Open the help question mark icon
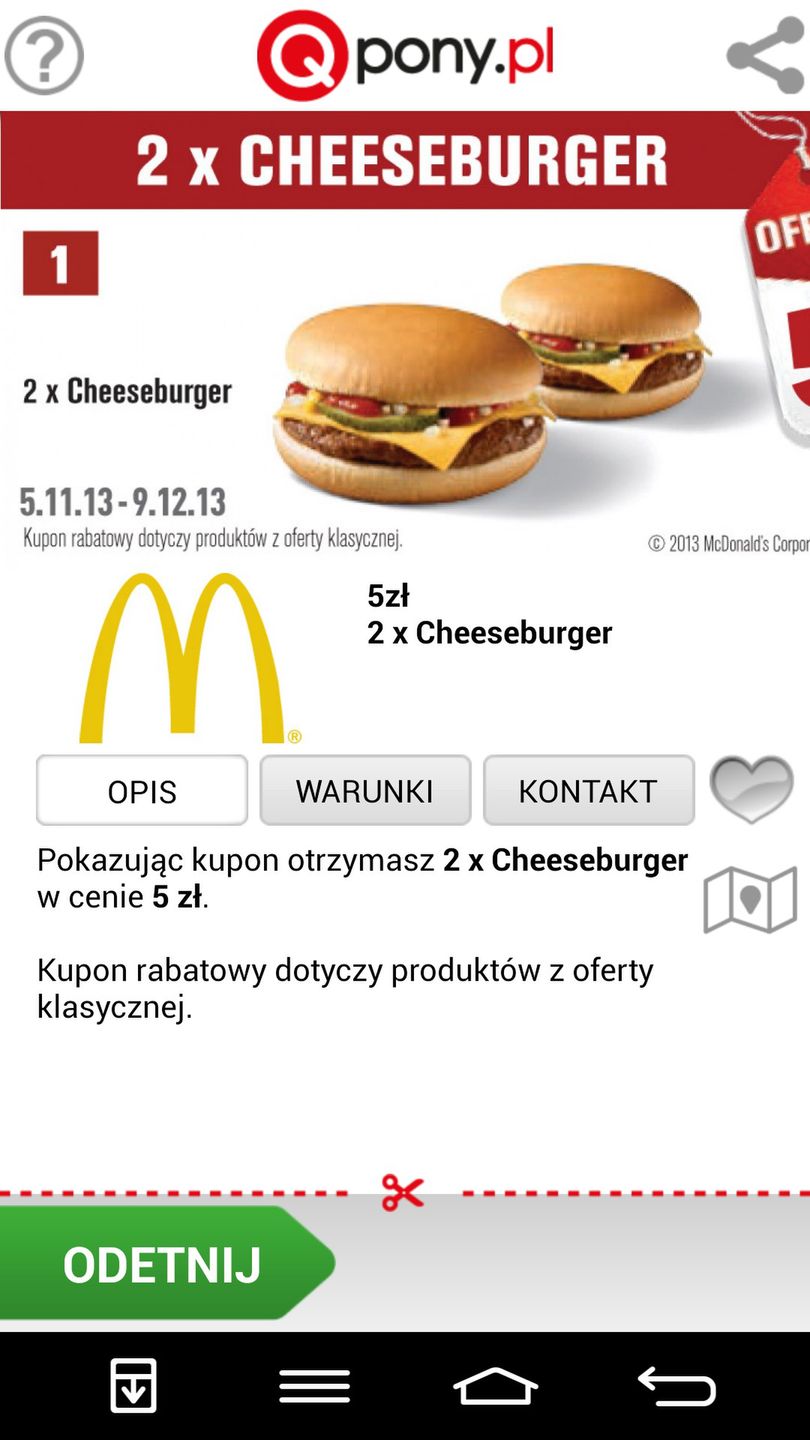The width and height of the screenshot is (810, 1440). pyautogui.click(x=43, y=55)
